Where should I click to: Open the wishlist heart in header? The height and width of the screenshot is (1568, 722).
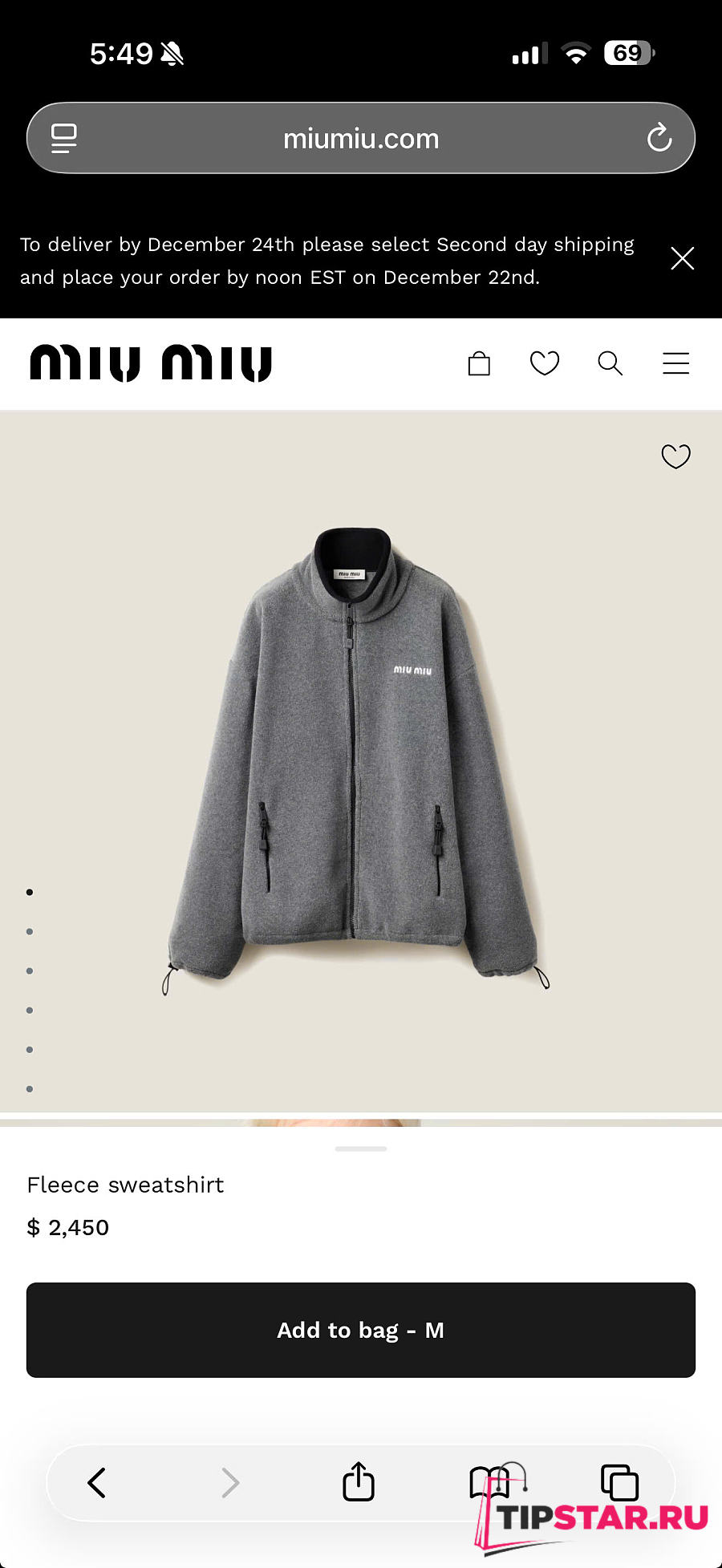[x=545, y=363]
